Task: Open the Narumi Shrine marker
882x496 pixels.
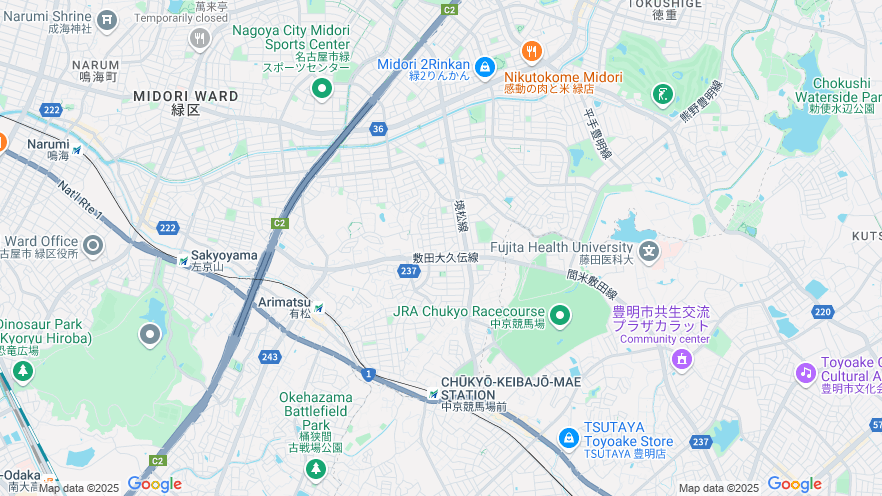Action: [x=108, y=21]
